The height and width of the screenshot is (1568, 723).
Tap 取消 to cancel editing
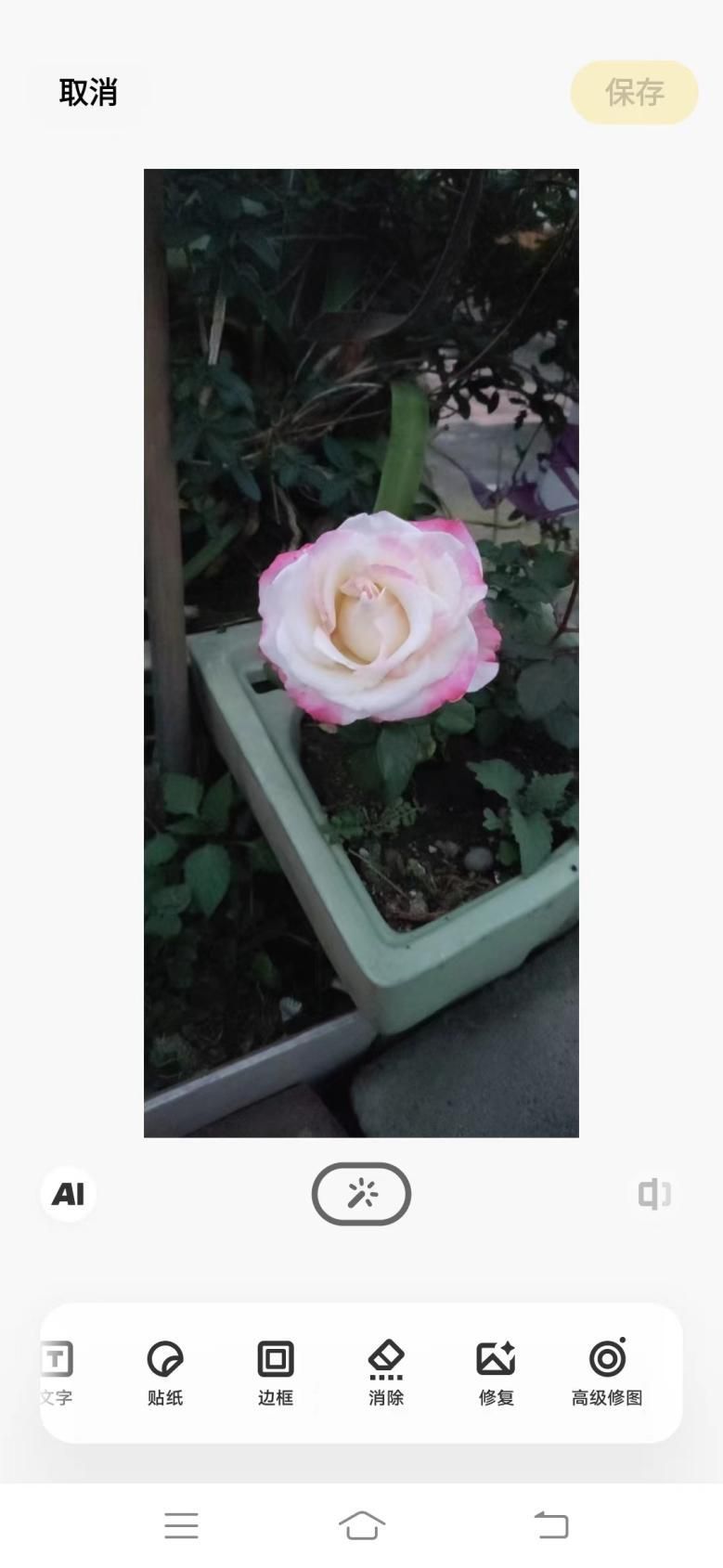[x=88, y=93]
